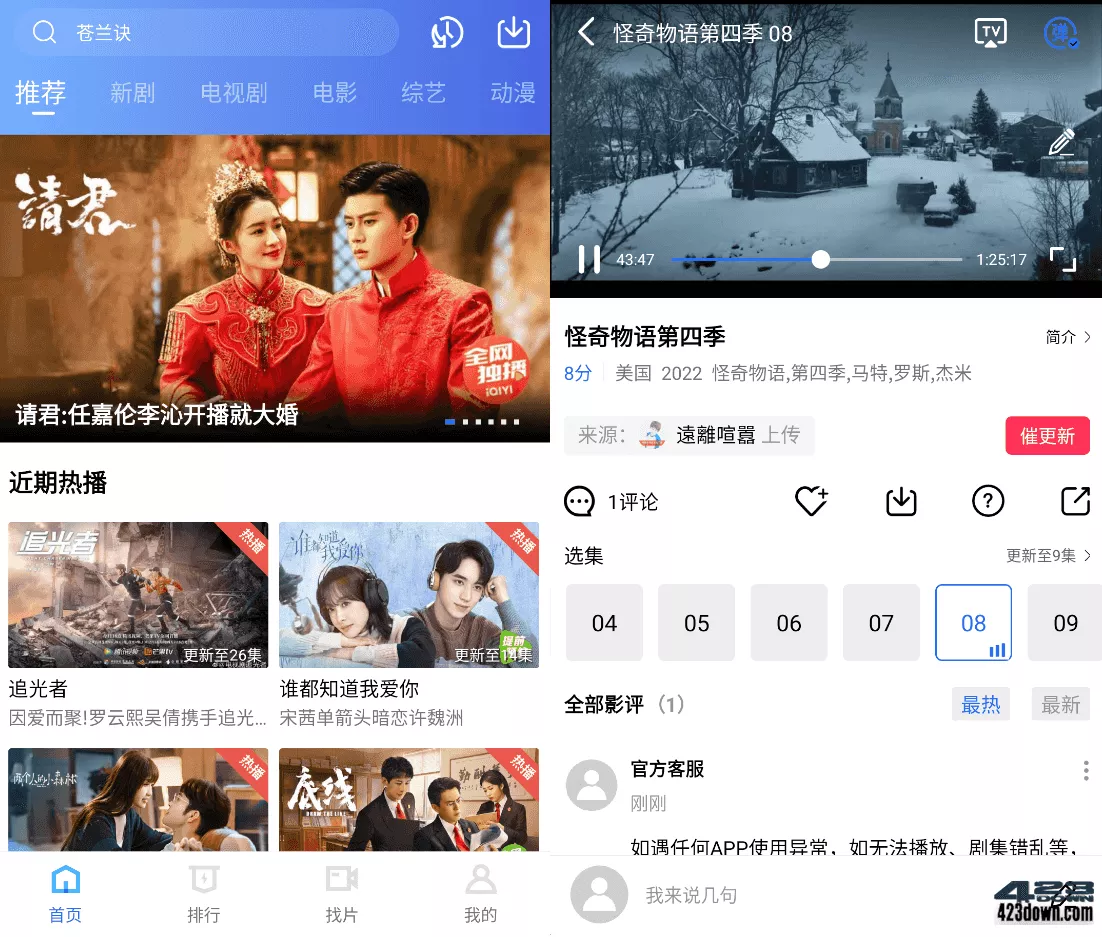The height and width of the screenshot is (937, 1102).
Task: Add 怪奇物语第四季 to favorites
Action: (810, 501)
